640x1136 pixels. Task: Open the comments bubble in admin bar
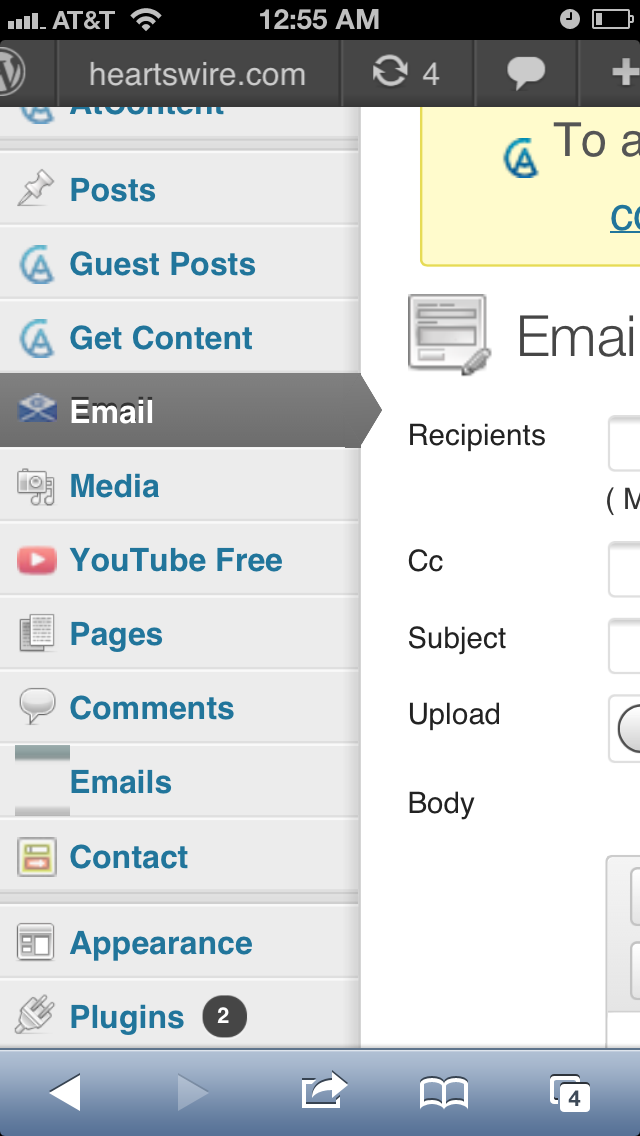(x=525, y=73)
